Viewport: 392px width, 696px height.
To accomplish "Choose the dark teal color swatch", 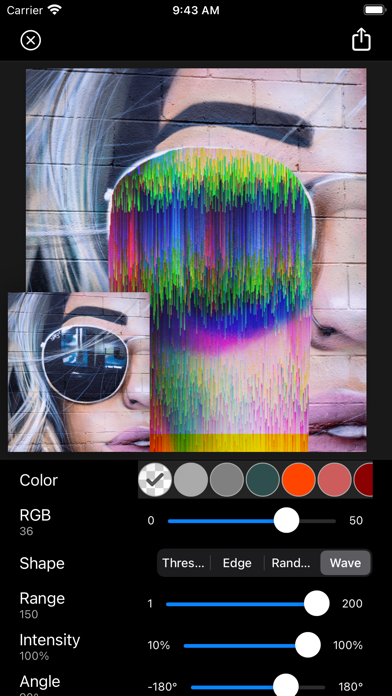I will (x=263, y=479).
